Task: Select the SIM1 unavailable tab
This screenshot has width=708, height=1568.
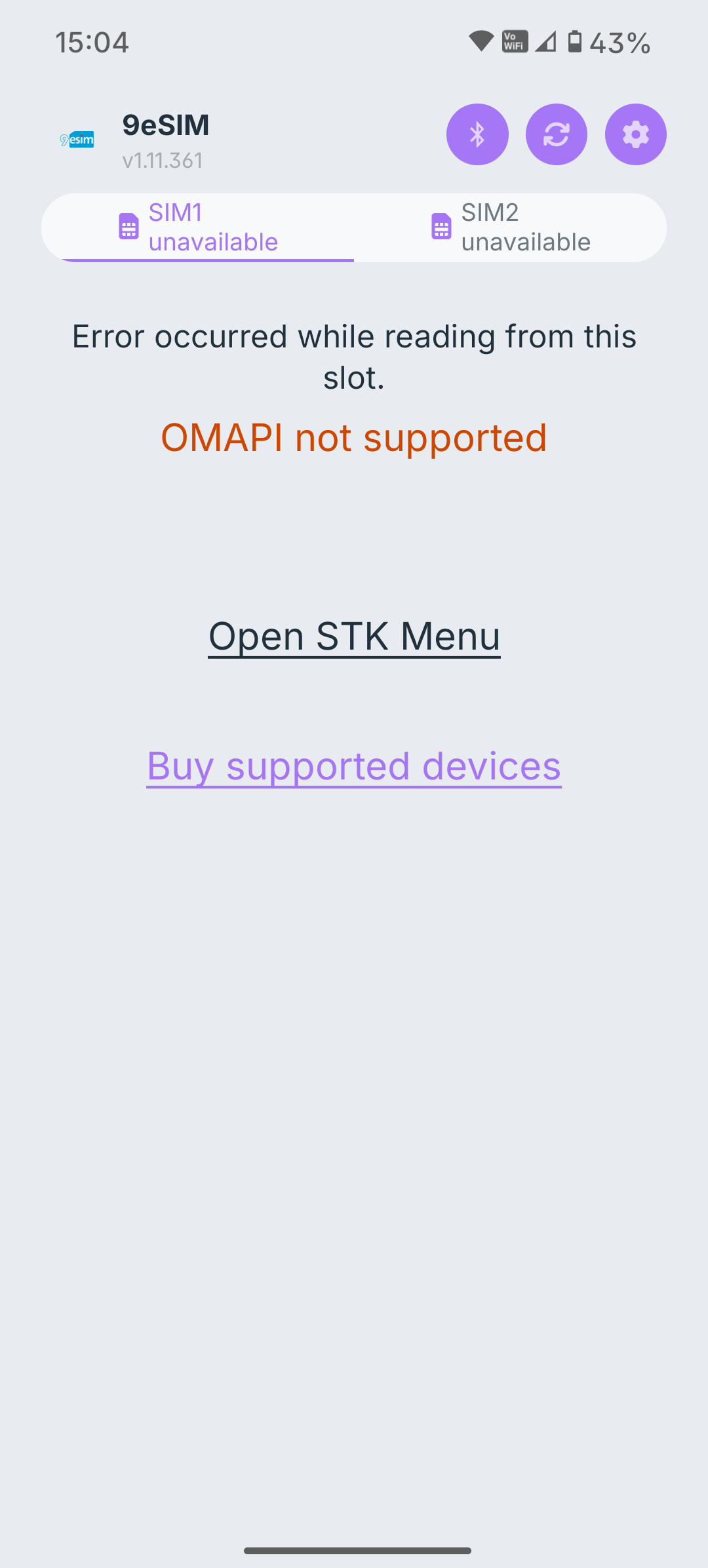Action: pos(198,227)
